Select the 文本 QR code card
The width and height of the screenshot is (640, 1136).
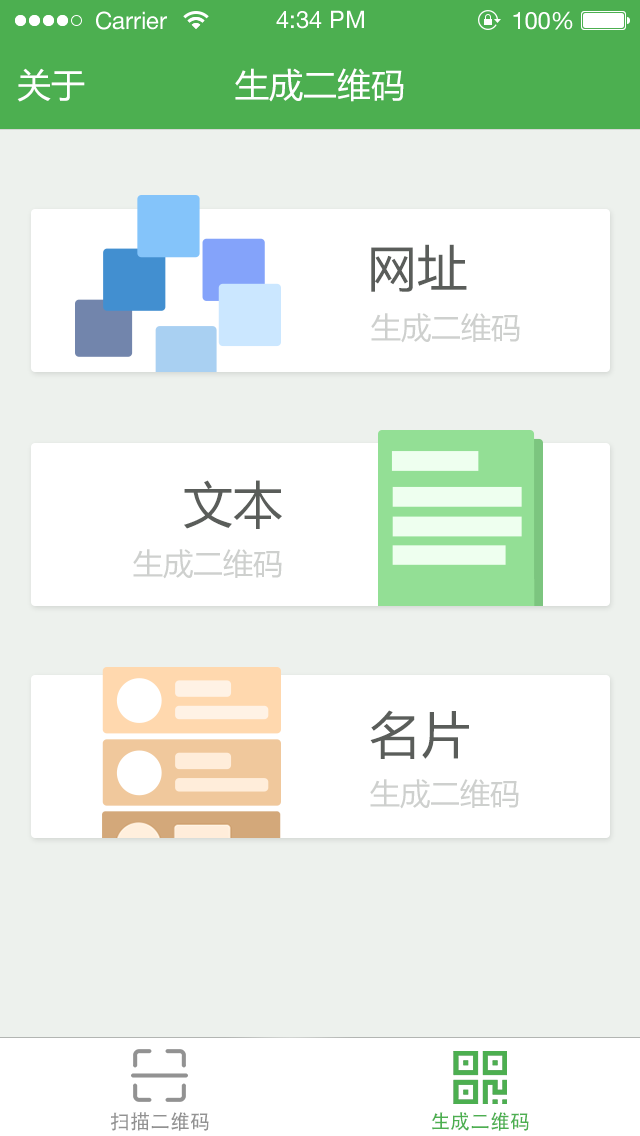(x=320, y=524)
